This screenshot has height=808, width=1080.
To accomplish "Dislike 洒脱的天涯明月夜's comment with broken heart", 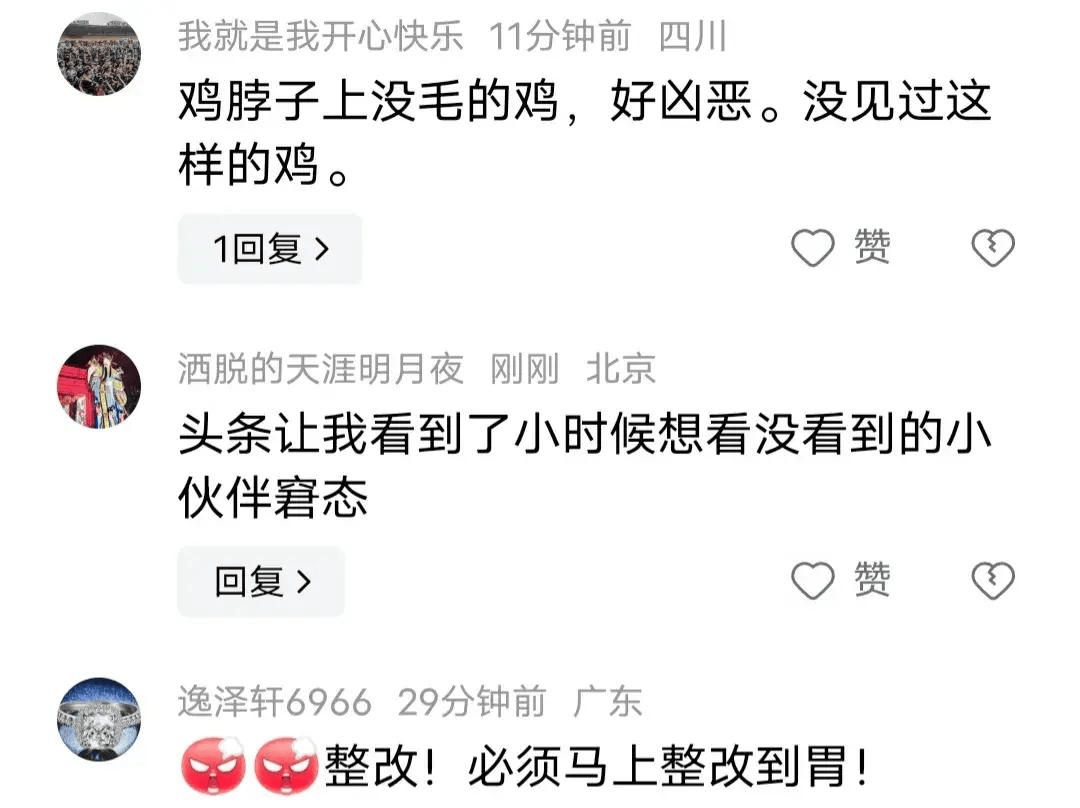I will click(993, 580).
